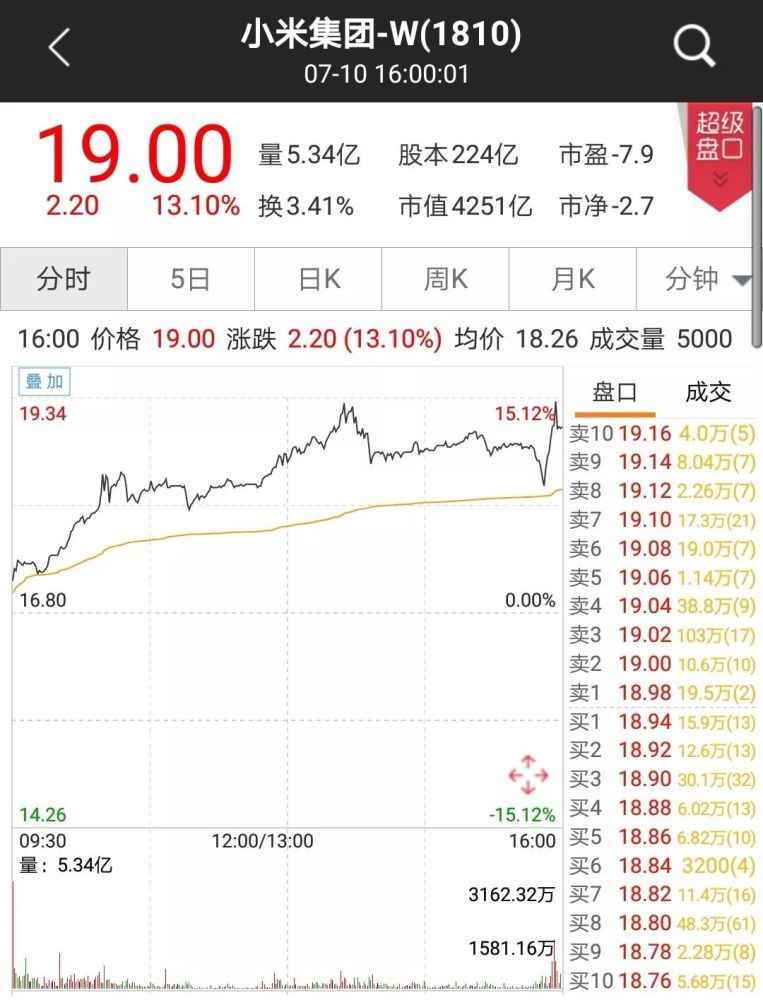Viewport: 763px width, 1000px height.
Task: Open the 月K monthly chart tab
Action: pyautogui.click(x=571, y=281)
